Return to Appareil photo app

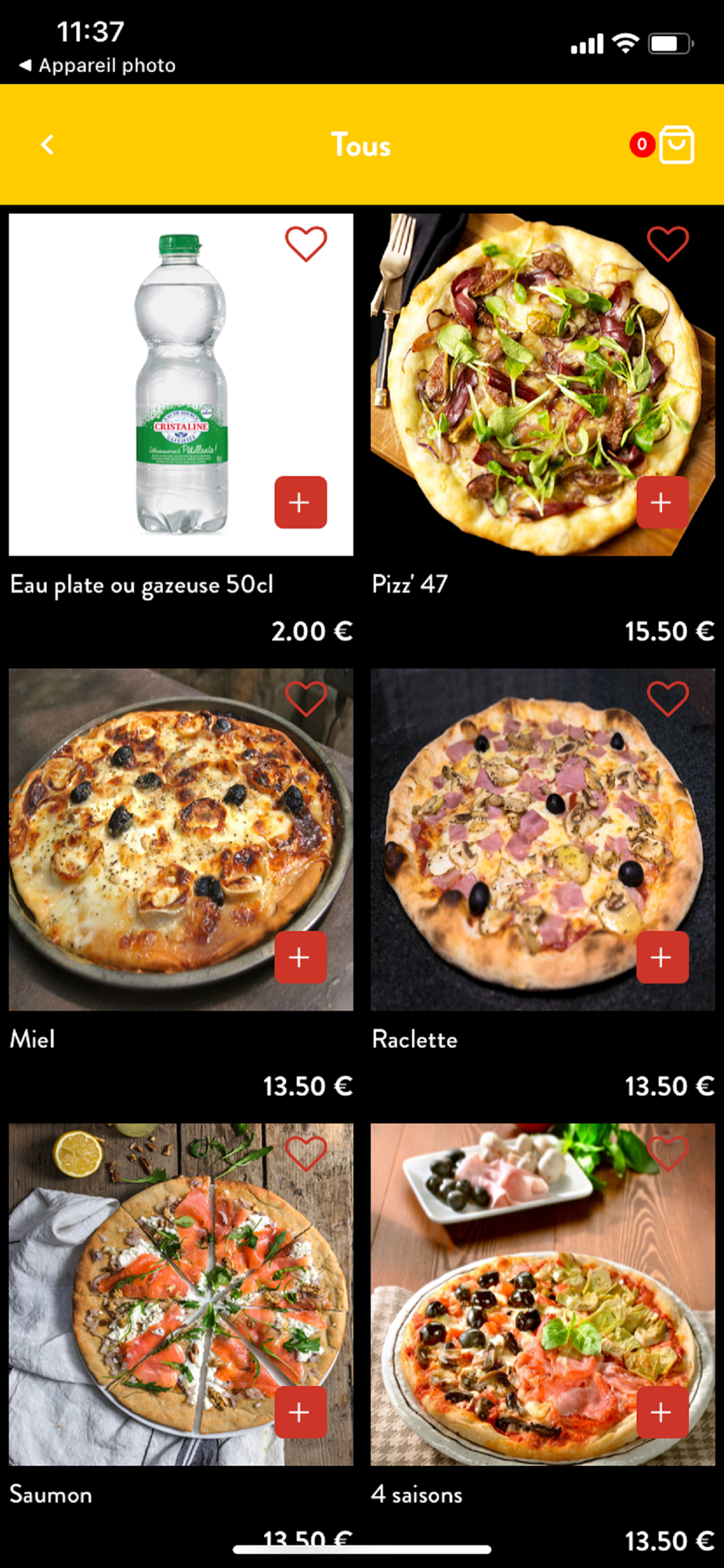[98, 66]
